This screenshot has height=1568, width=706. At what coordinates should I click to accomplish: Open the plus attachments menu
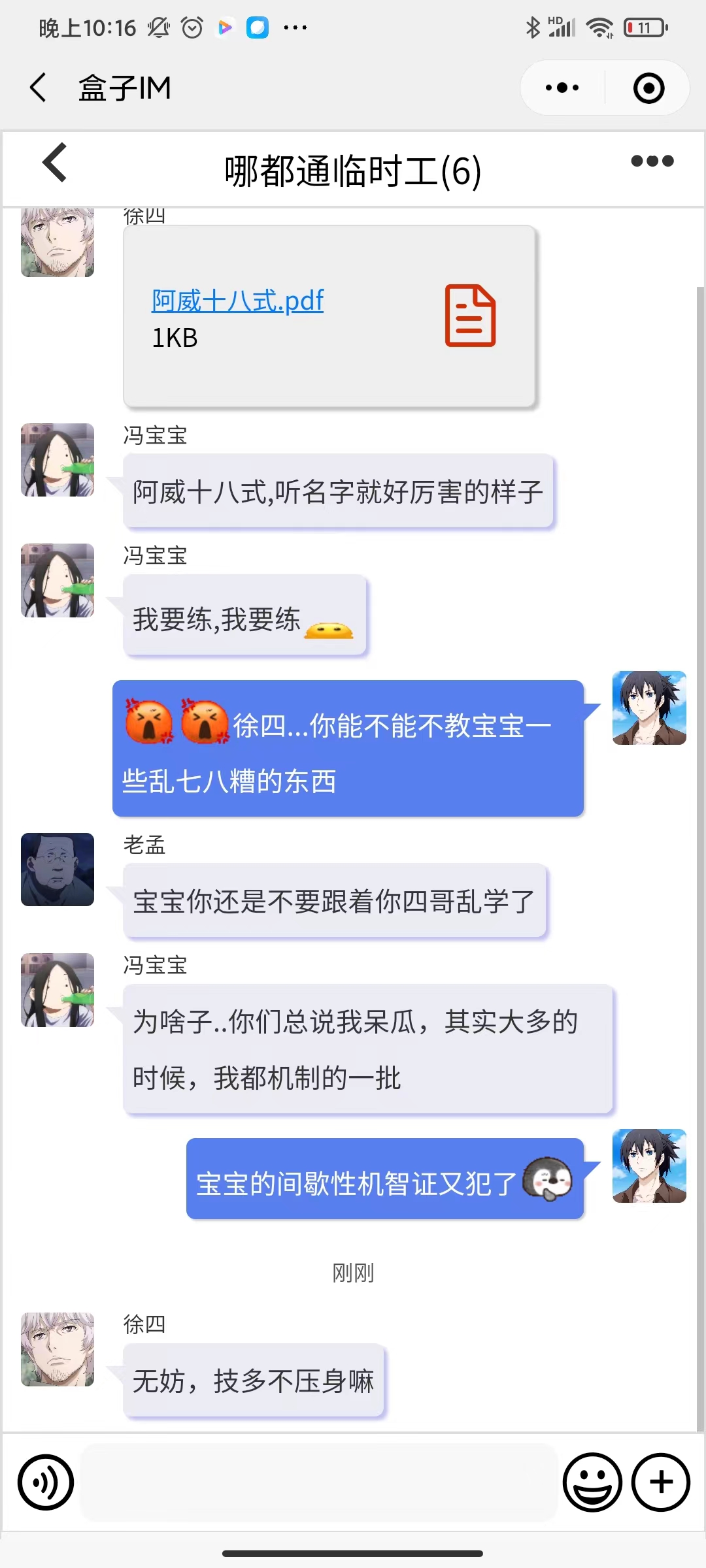click(661, 1482)
